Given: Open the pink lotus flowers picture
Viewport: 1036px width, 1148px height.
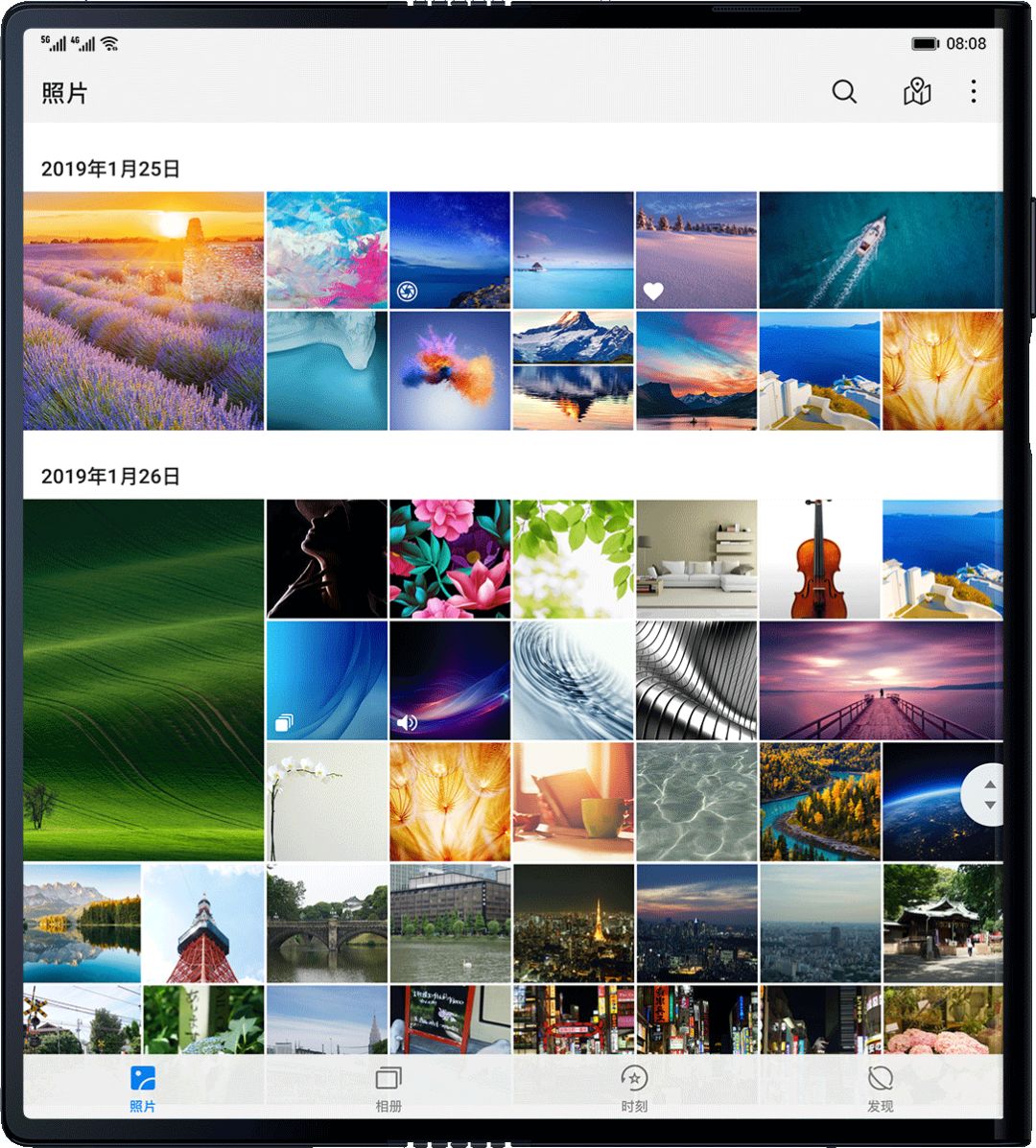Looking at the screenshot, I should [450, 558].
